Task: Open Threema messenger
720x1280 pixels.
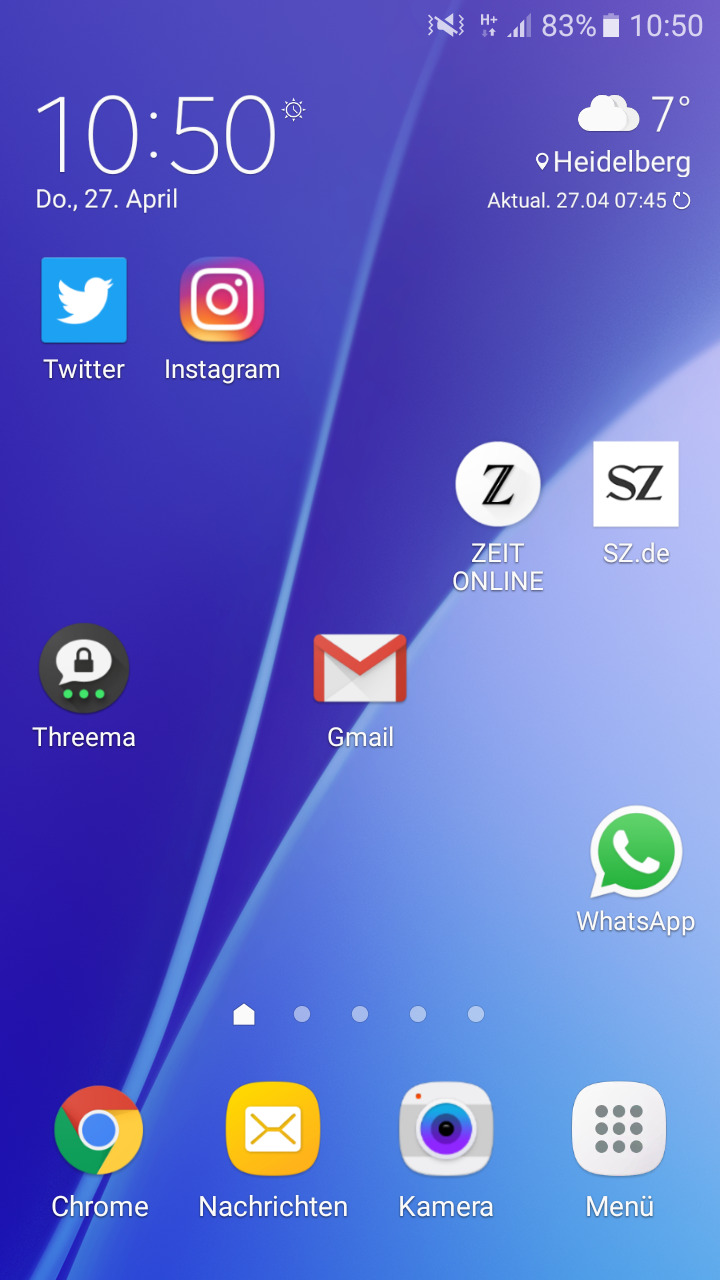Action: pyautogui.click(x=84, y=669)
